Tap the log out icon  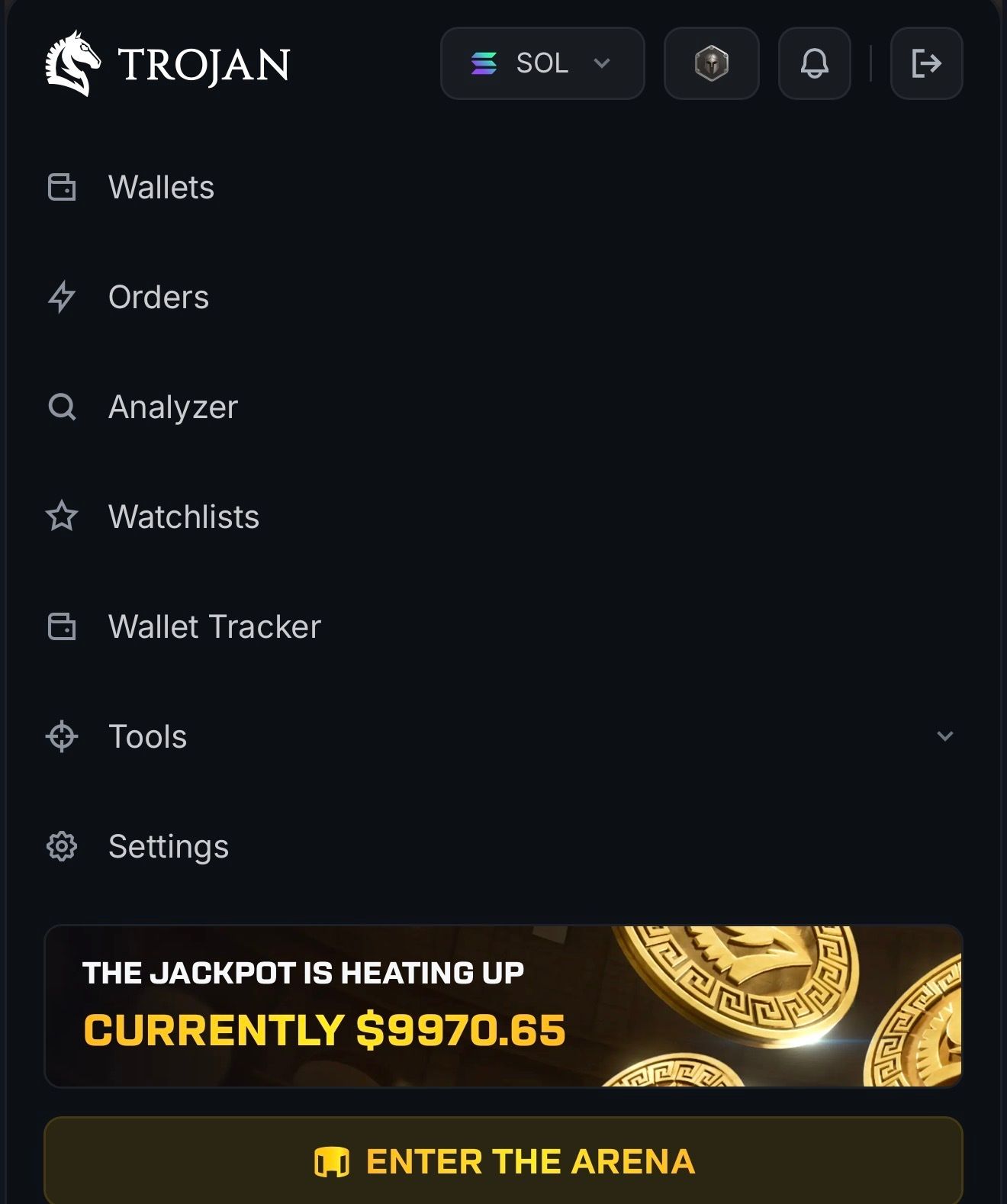tap(926, 63)
